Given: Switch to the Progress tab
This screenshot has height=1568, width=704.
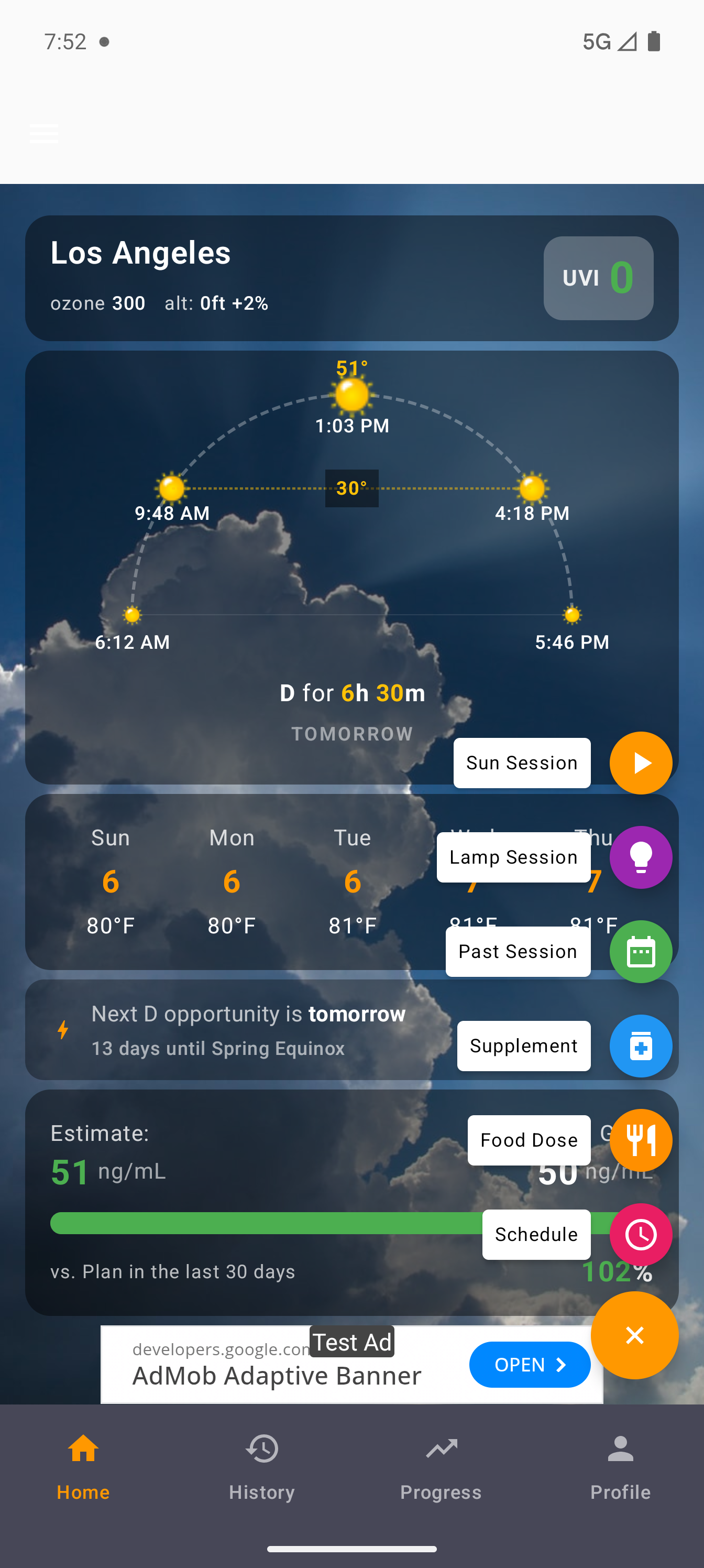Looking at the screenshot, I should [x=441, y=1467].
